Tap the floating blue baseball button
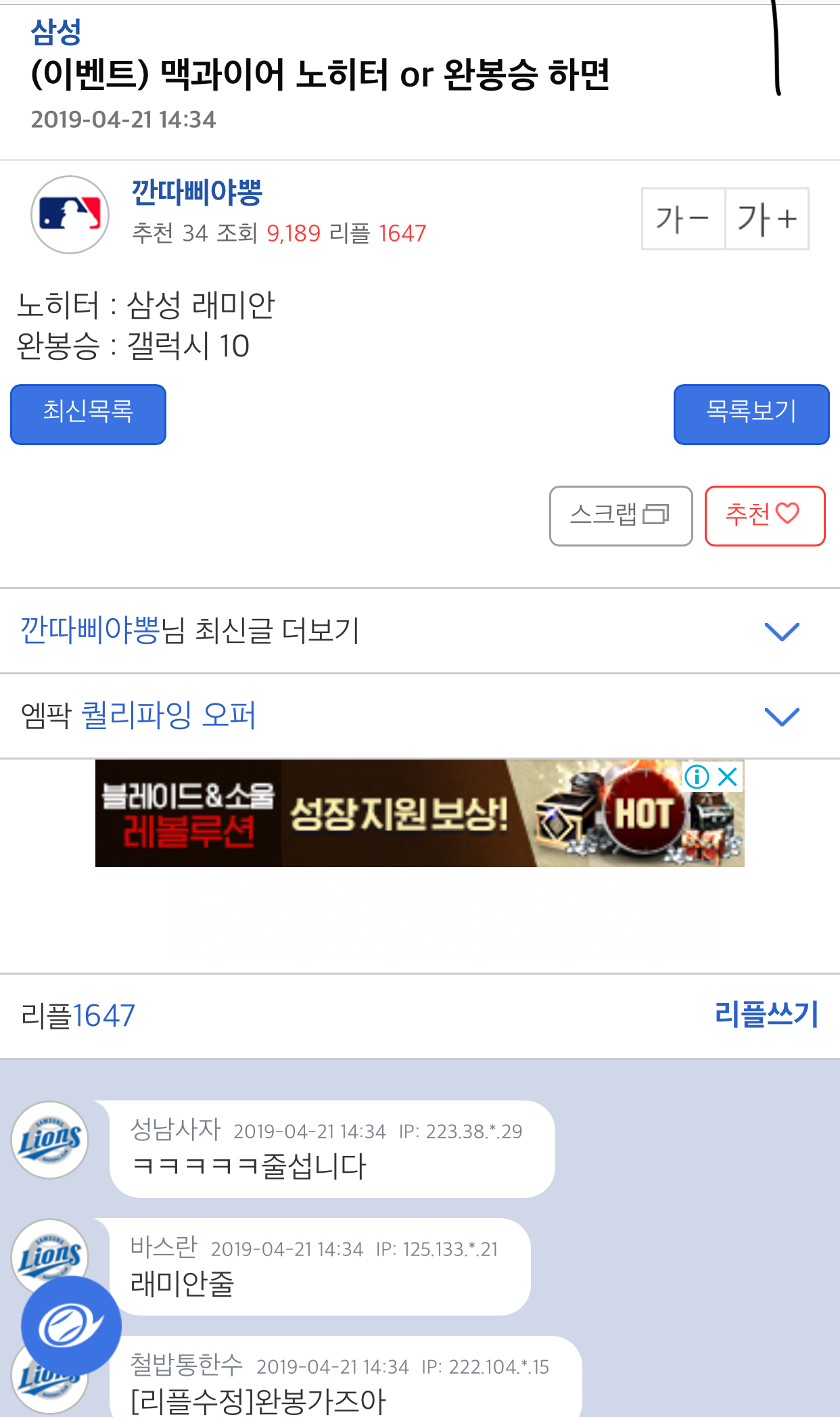Screen dimensions: 840x1417 click(x=71, y=1326)
